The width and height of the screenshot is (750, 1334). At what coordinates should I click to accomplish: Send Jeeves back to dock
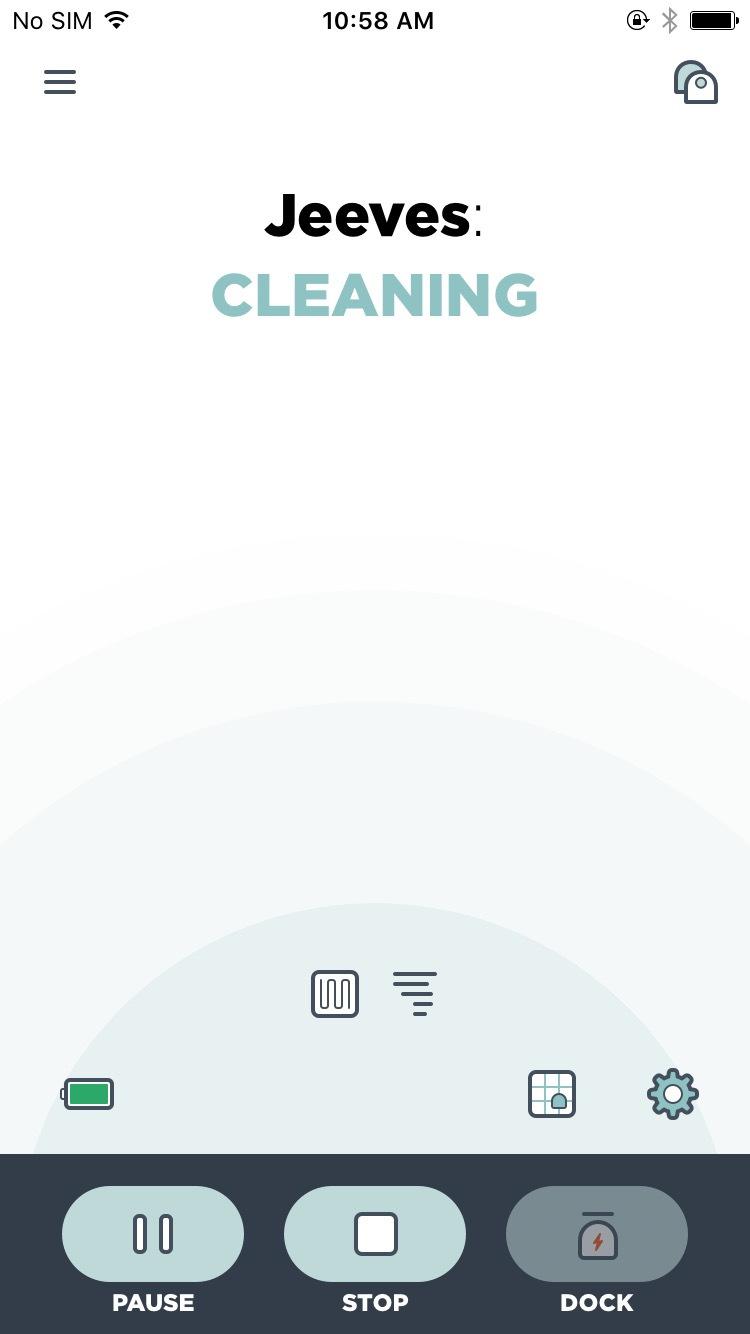(597, 1234)
